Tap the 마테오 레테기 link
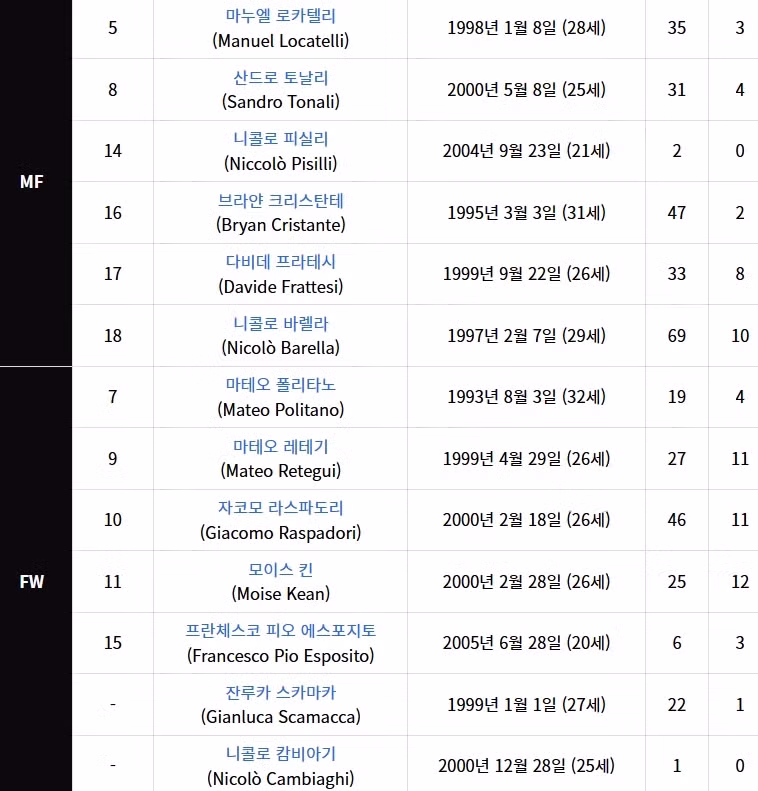This screenshot has width=758, height=791. (x=280, y=446)
